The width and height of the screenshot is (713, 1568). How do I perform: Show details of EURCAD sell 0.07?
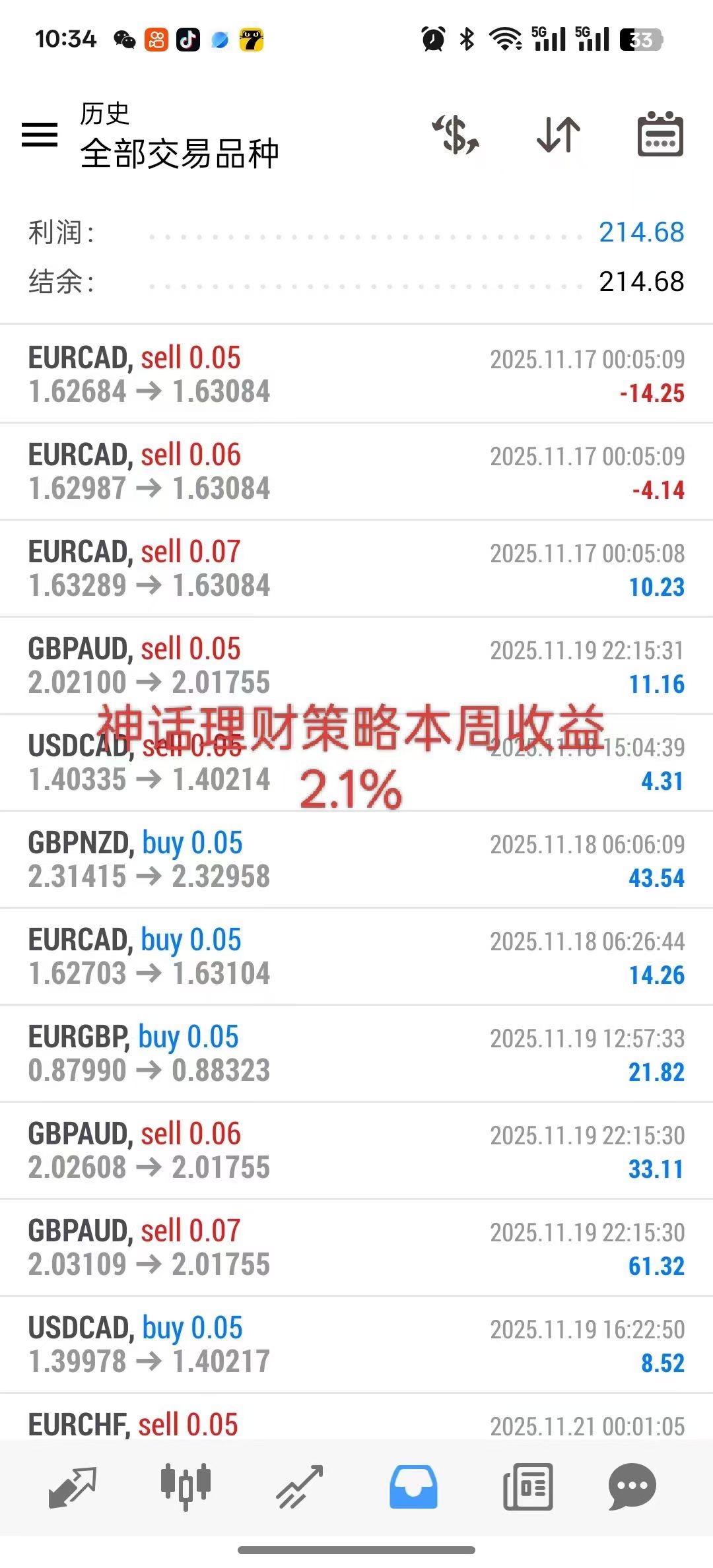click(x=356, y=568)
